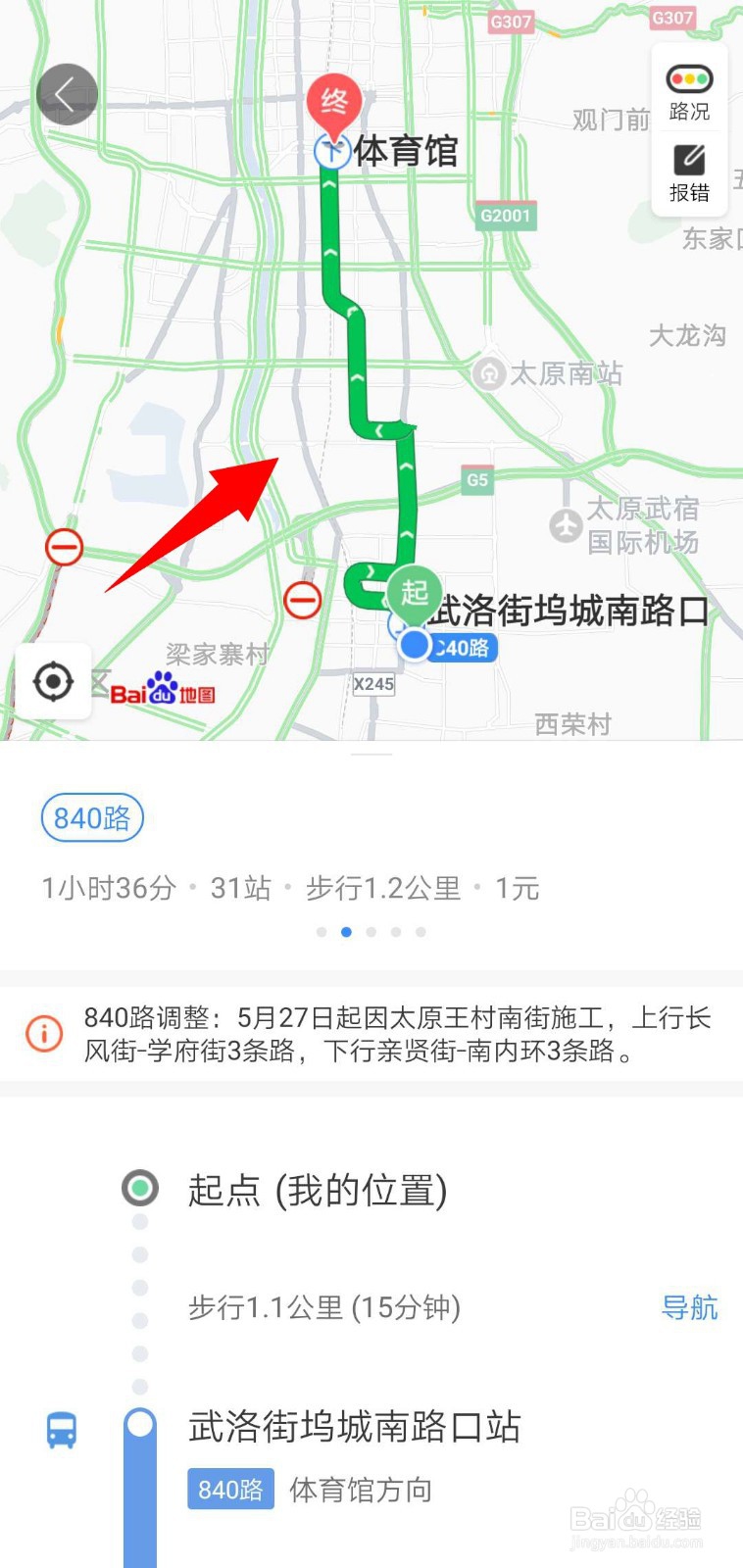The width and height of the screenshot is (743, 1568).
Task: Tap the airport icon near 太原武宿国际机场
Action: point(567,525)
